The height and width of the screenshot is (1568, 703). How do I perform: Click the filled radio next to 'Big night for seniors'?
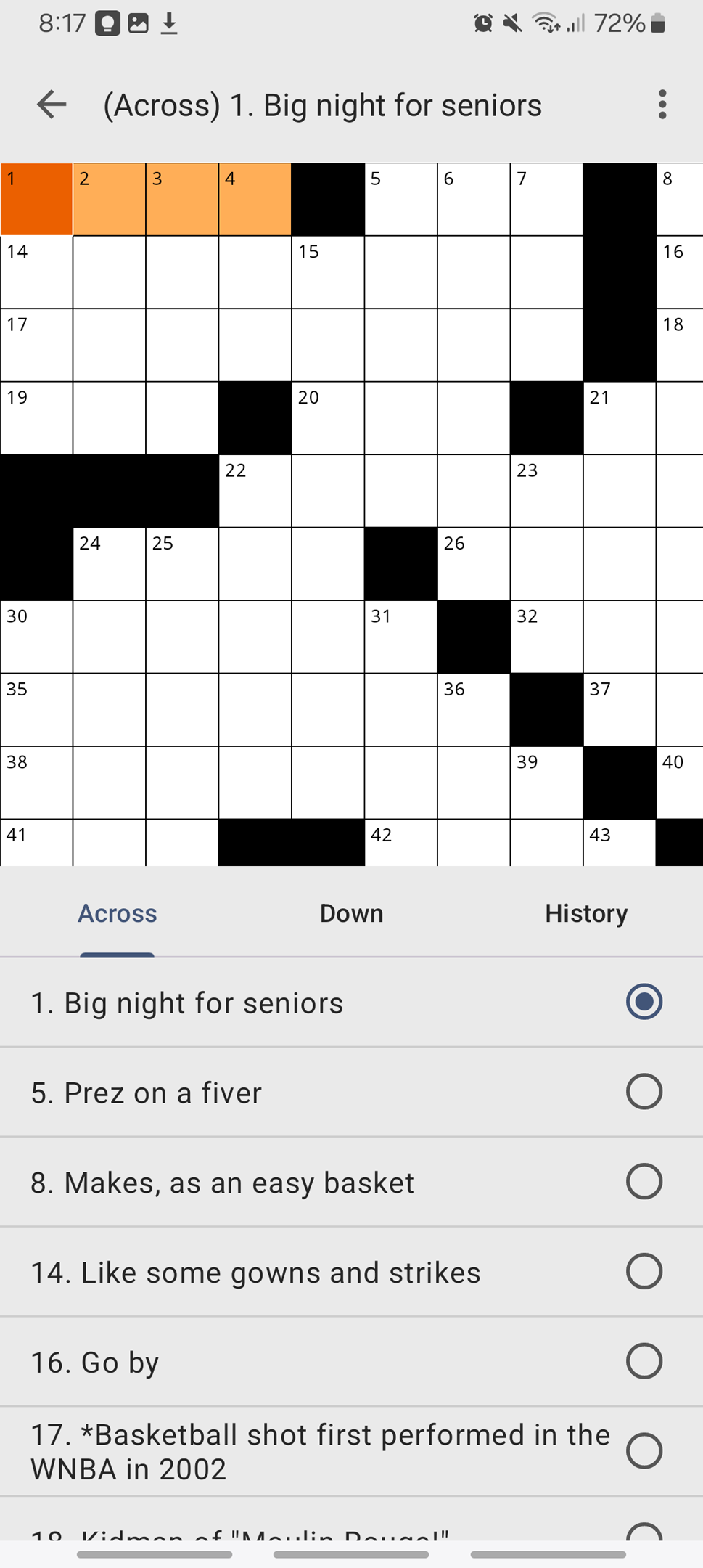coord(643,1003)
